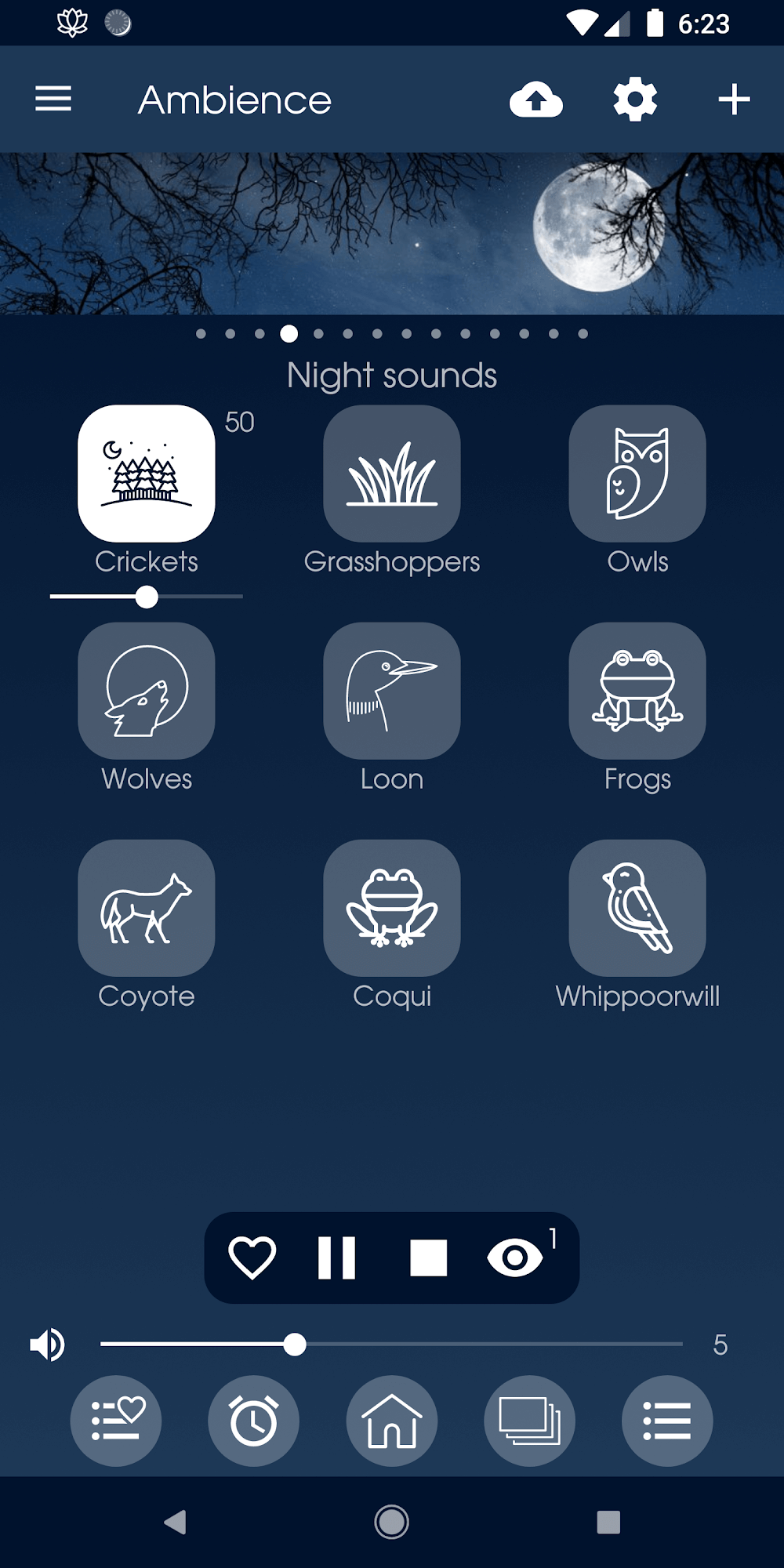
Task: Open the alarm clock timer
Action: [x=253, y=1421]
